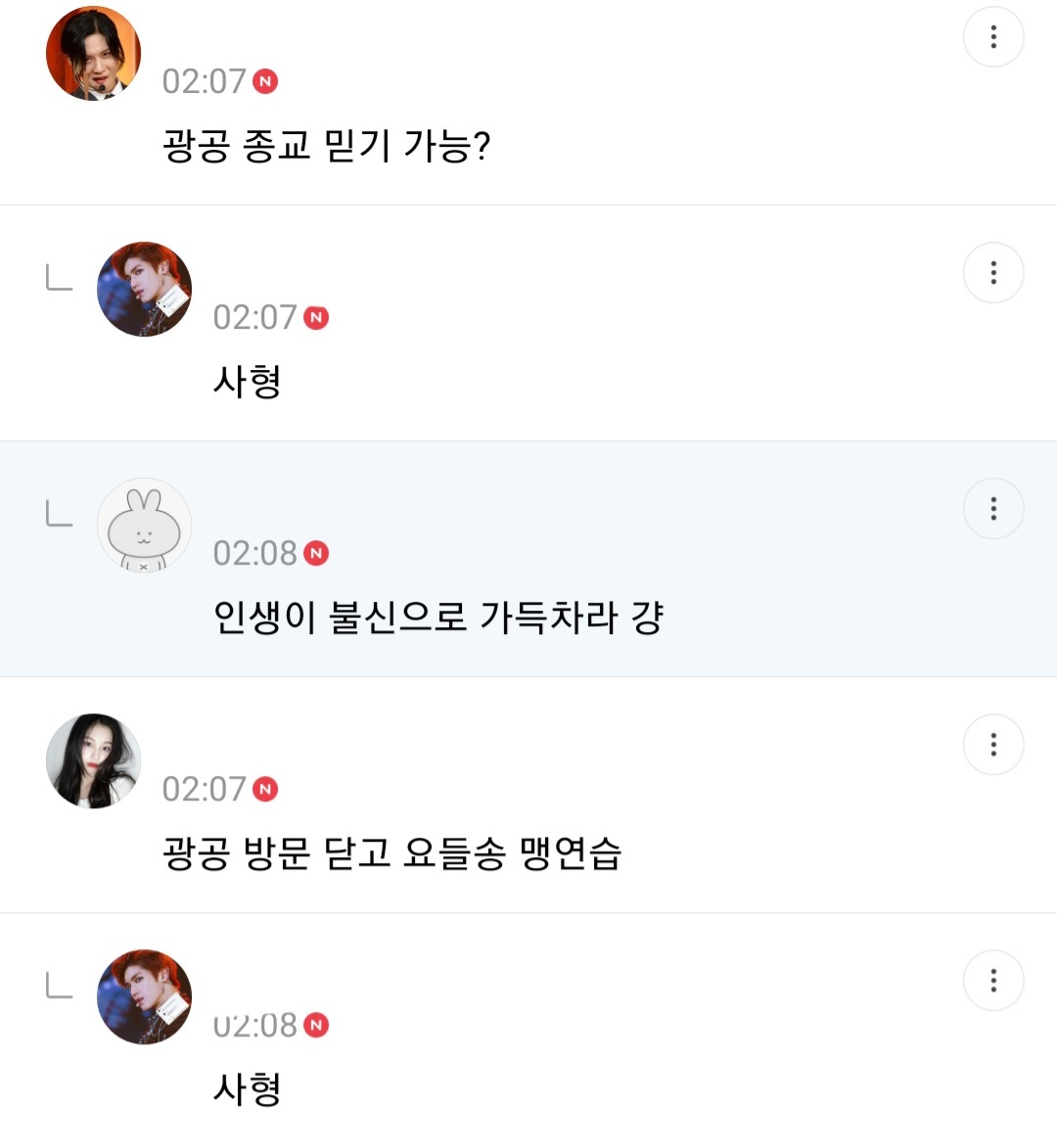Screen dimensions: 1057x1148
Task: Tap the text 인생이 불신으로 가득차라 걍
Action: 438,618
